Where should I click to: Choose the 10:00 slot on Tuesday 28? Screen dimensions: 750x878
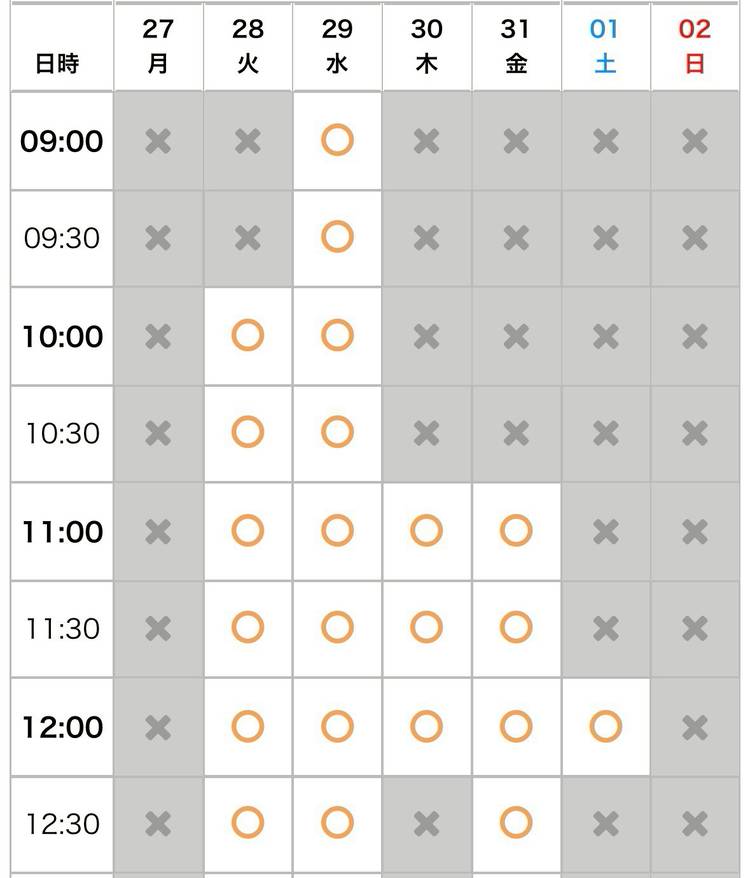(247, 335)
